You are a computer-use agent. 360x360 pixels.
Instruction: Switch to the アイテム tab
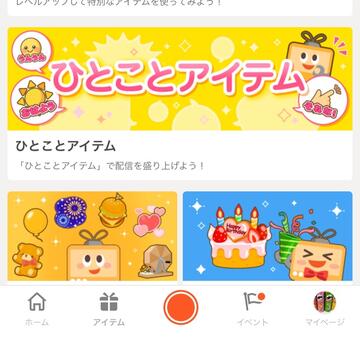click(x=109, y=309)
